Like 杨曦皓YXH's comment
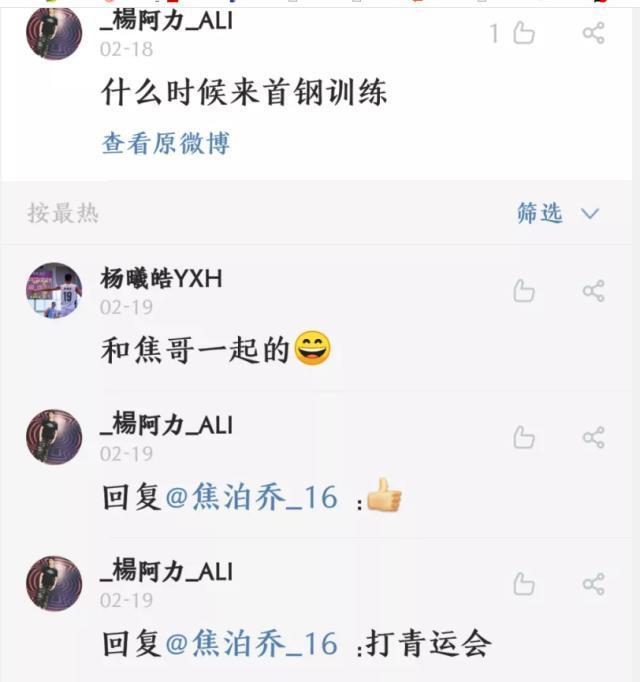The width and height of the screenshot is (640, 682). coord(523,291)
